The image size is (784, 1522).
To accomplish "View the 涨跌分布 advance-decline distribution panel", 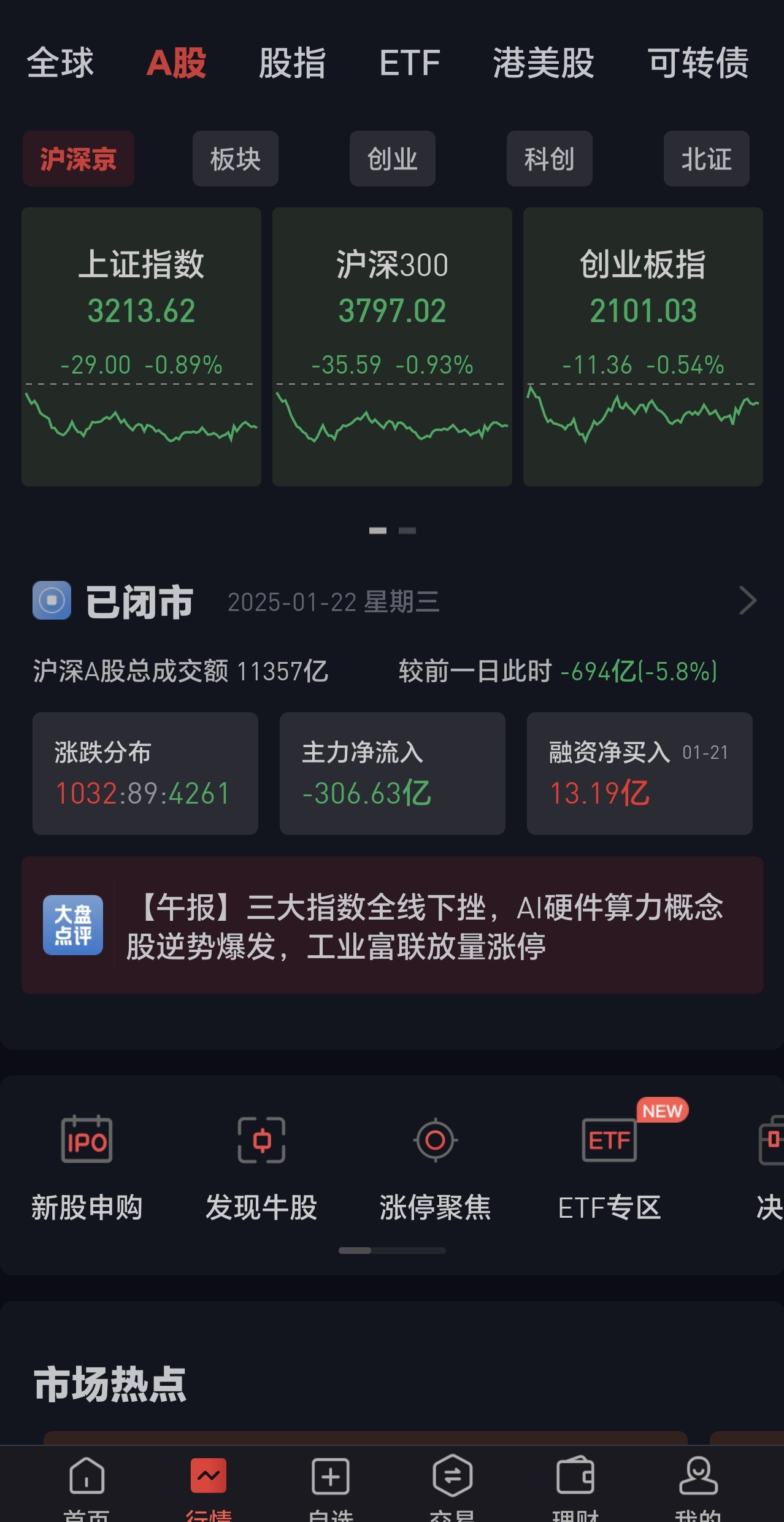I will (x=145, y=774).
